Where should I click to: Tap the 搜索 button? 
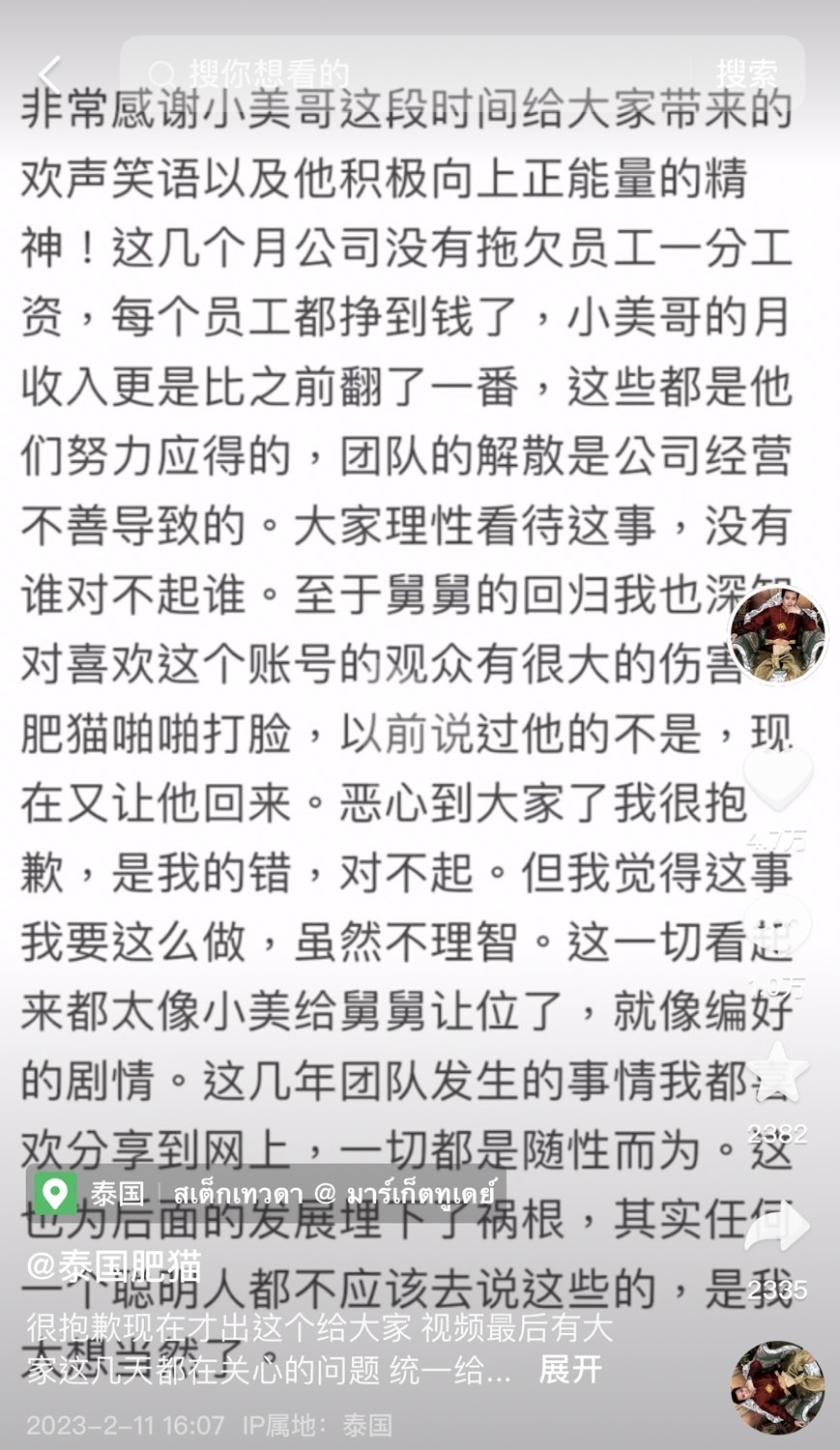coord(746,73)
